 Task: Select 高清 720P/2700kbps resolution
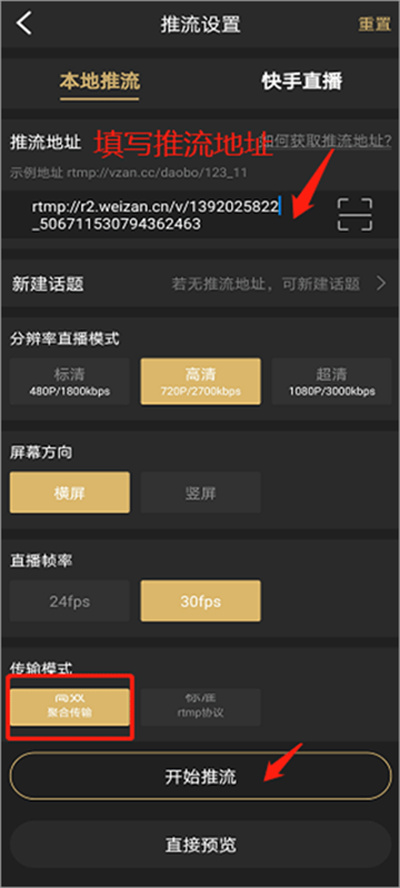point(201,381)
